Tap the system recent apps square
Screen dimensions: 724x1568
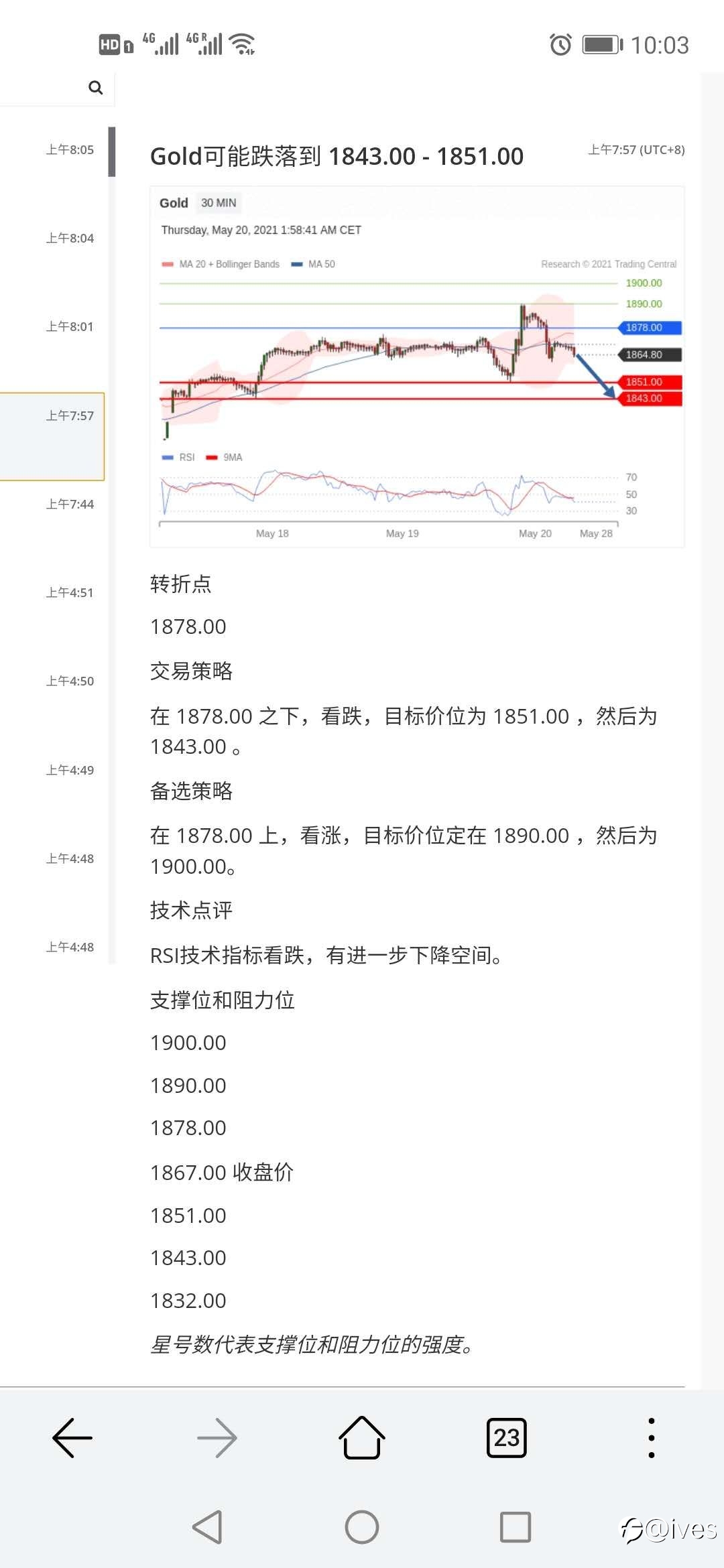pyautogui.click(x=516, y=1527)
